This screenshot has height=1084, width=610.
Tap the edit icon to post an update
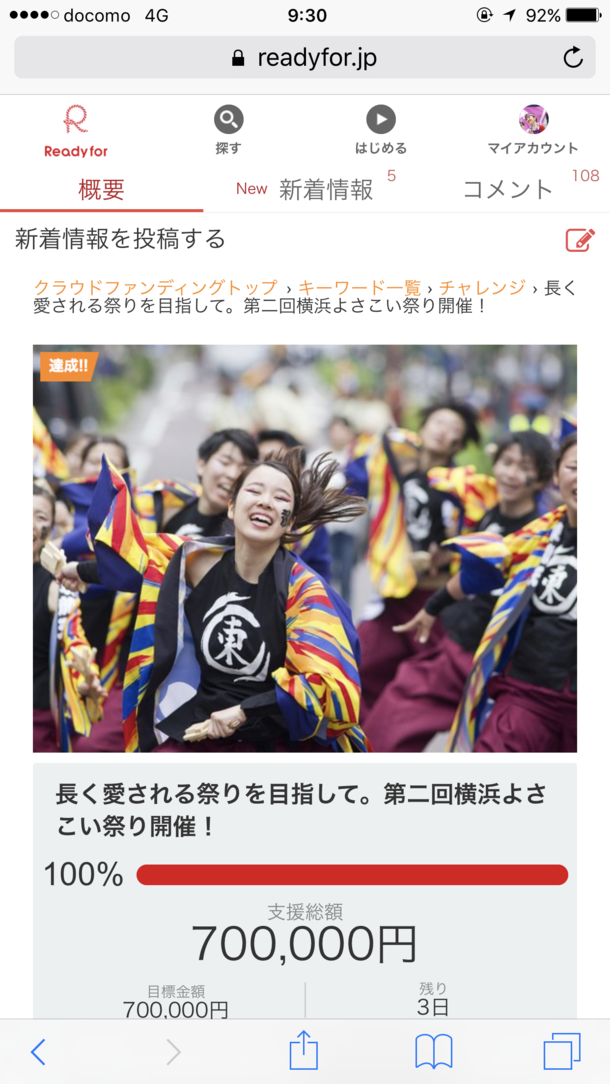click(580, 240)
